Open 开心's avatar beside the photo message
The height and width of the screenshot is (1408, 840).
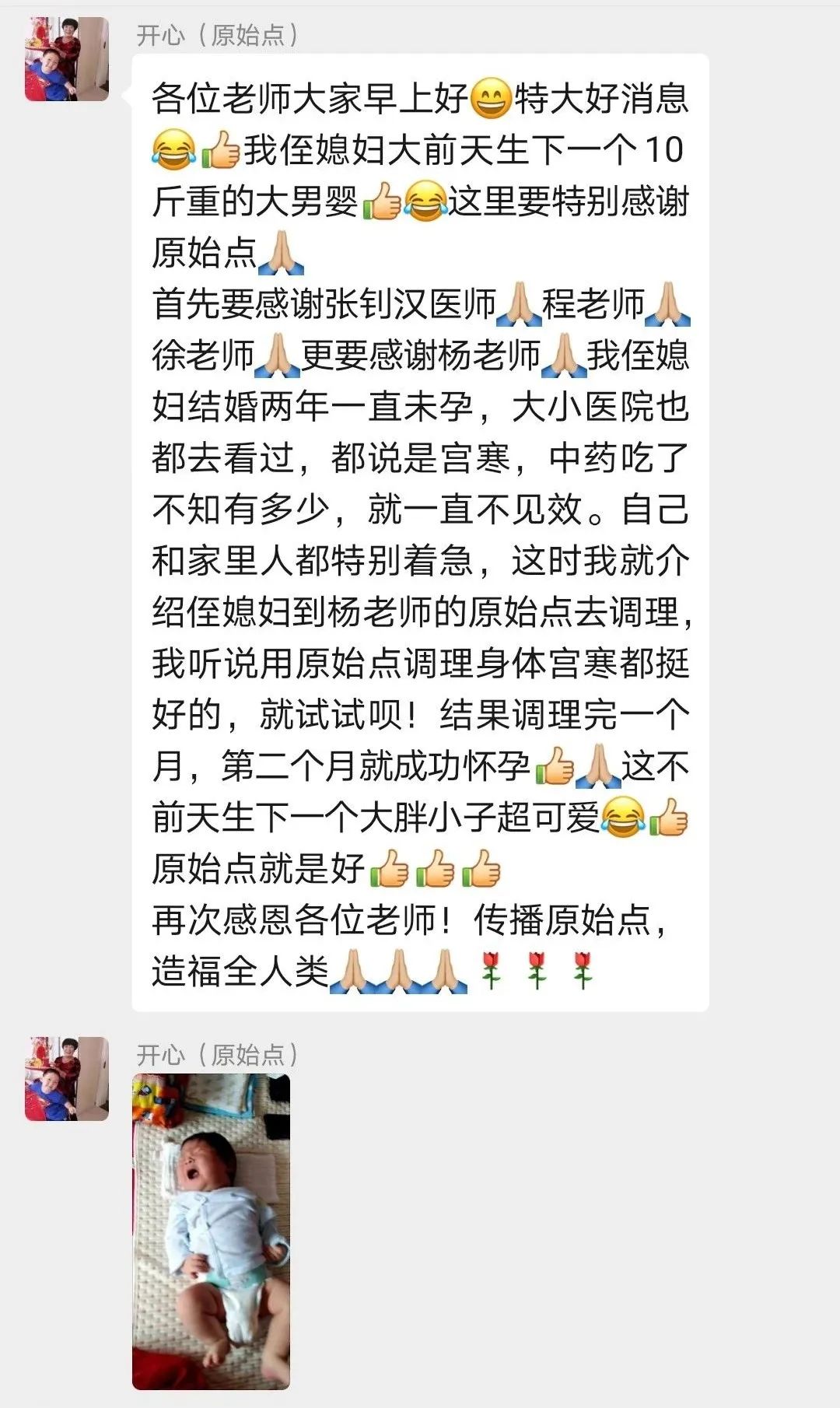[67, 1079]
